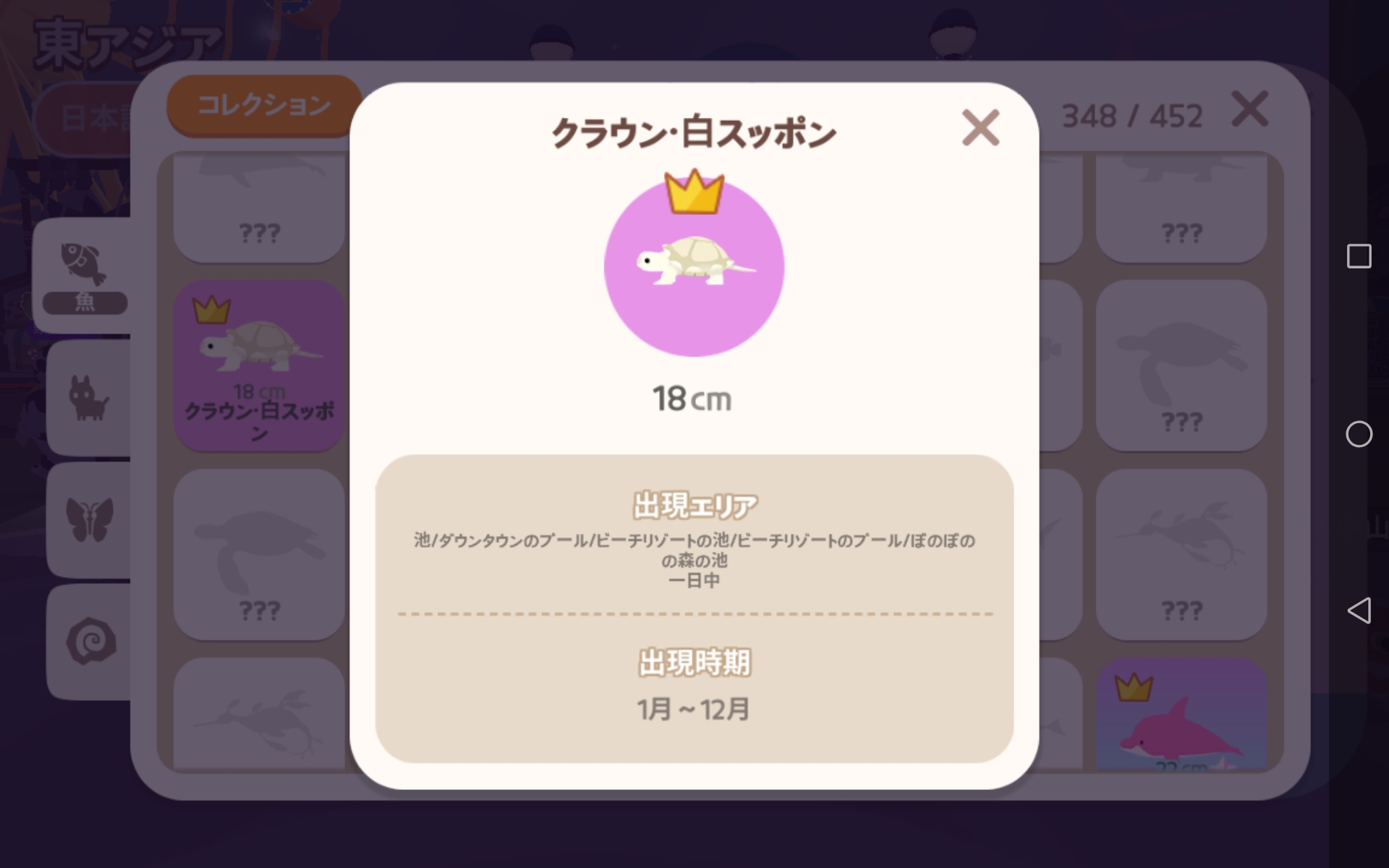Select the クラウン·白スッポン card in the grid

pos(259,366)
